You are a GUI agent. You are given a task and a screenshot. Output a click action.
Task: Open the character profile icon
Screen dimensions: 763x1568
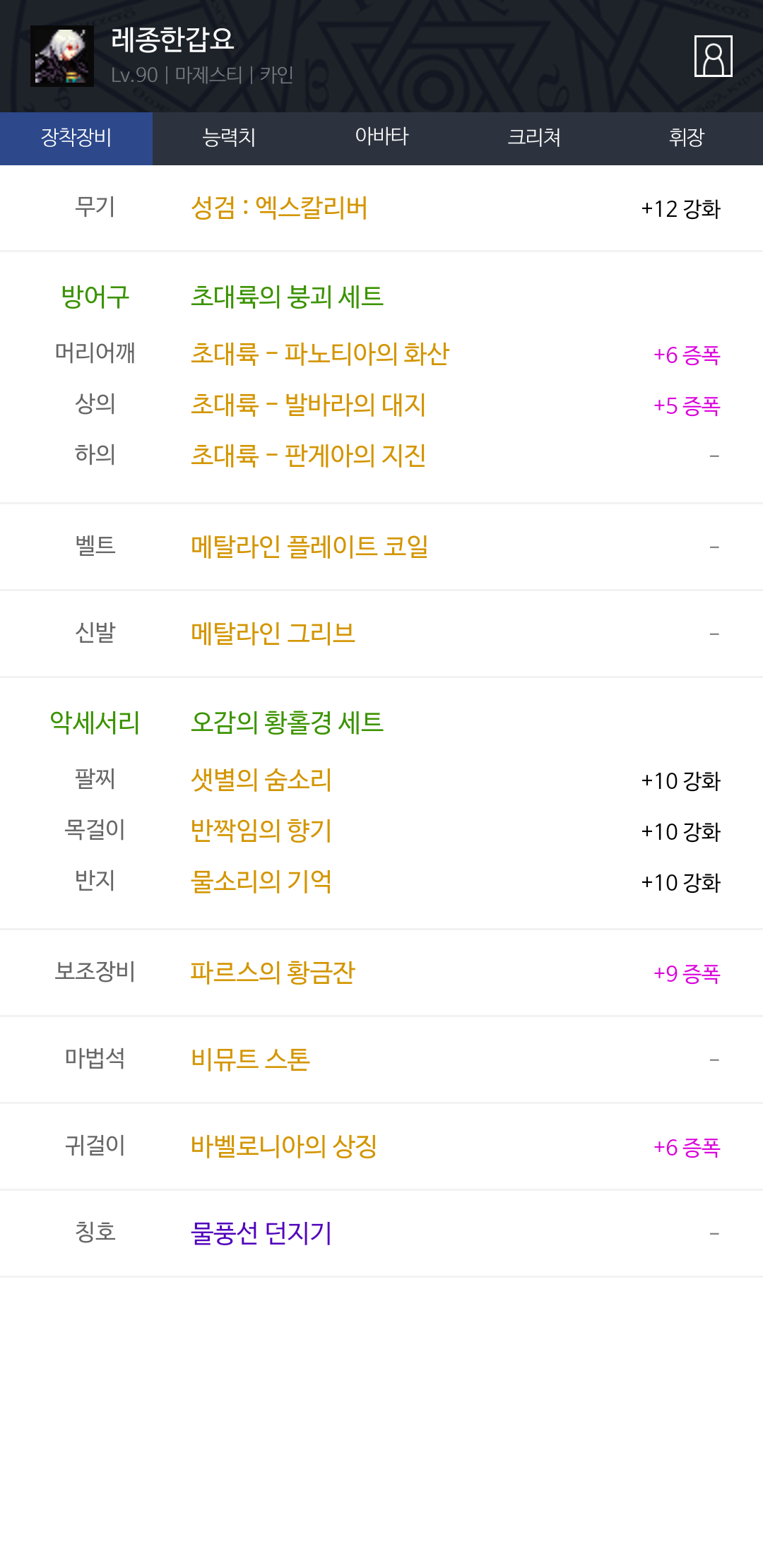tap(713, 56)
